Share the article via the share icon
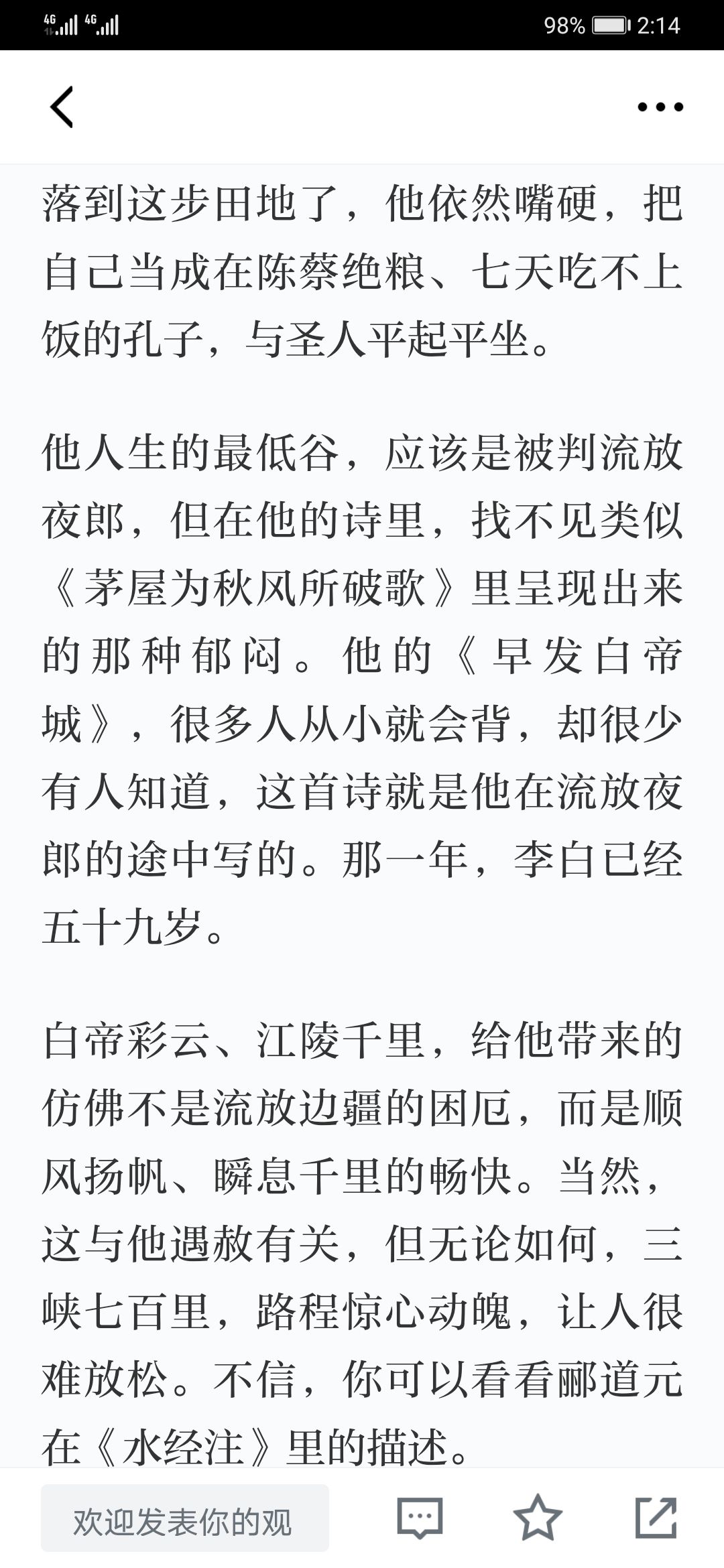 point(656,1518)
